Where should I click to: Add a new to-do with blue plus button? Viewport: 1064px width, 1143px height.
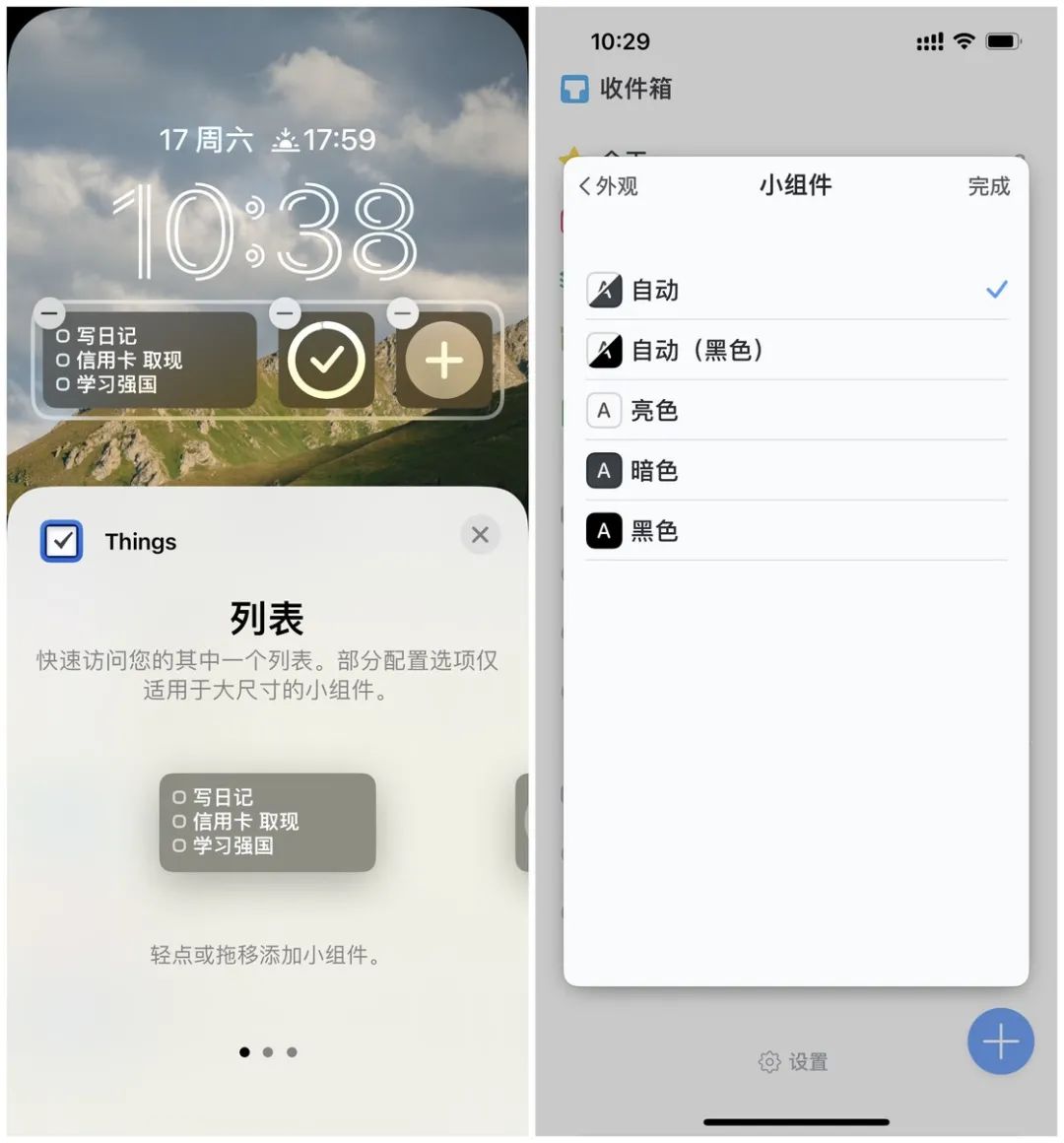coord(1000,1042)
